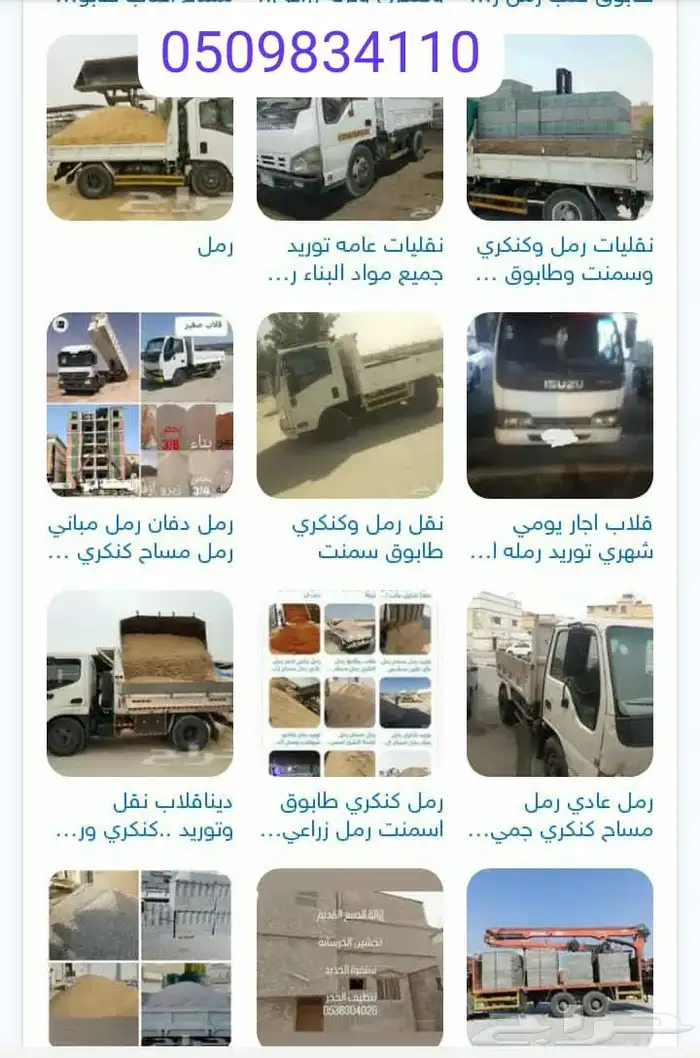The image size is (700, 1058).
Task: Open 'ديناقلاب نقل وتوريد' listing
Action: point(140,683)
